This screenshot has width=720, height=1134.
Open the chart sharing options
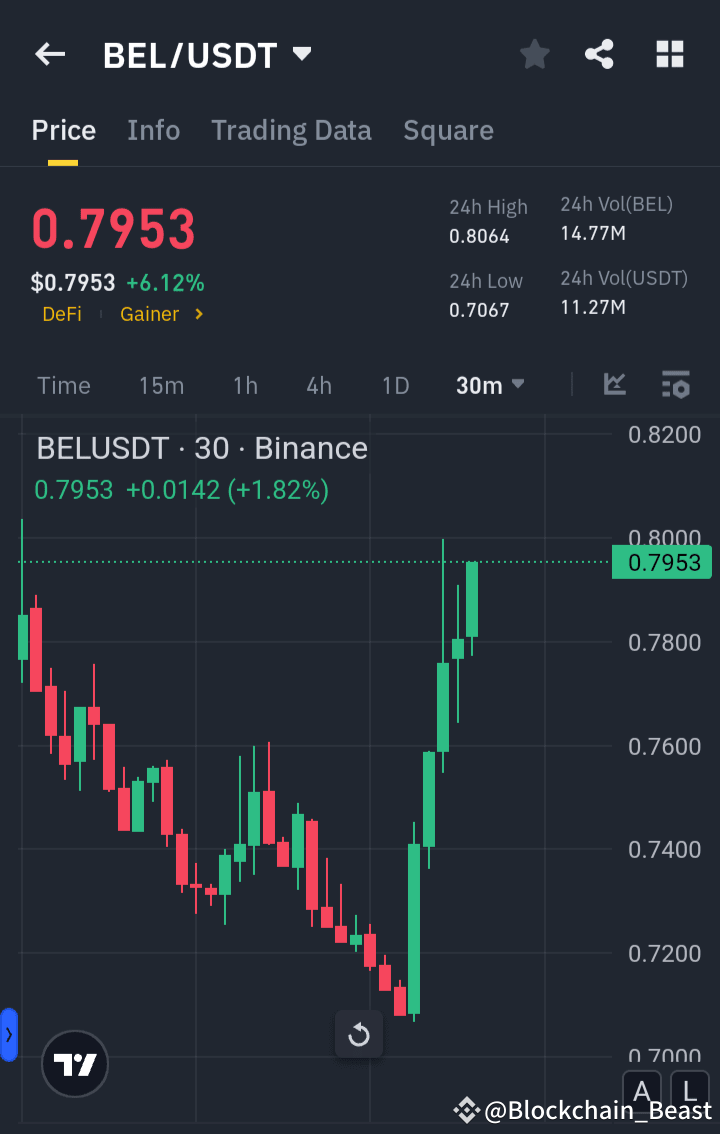pos(599,54)
